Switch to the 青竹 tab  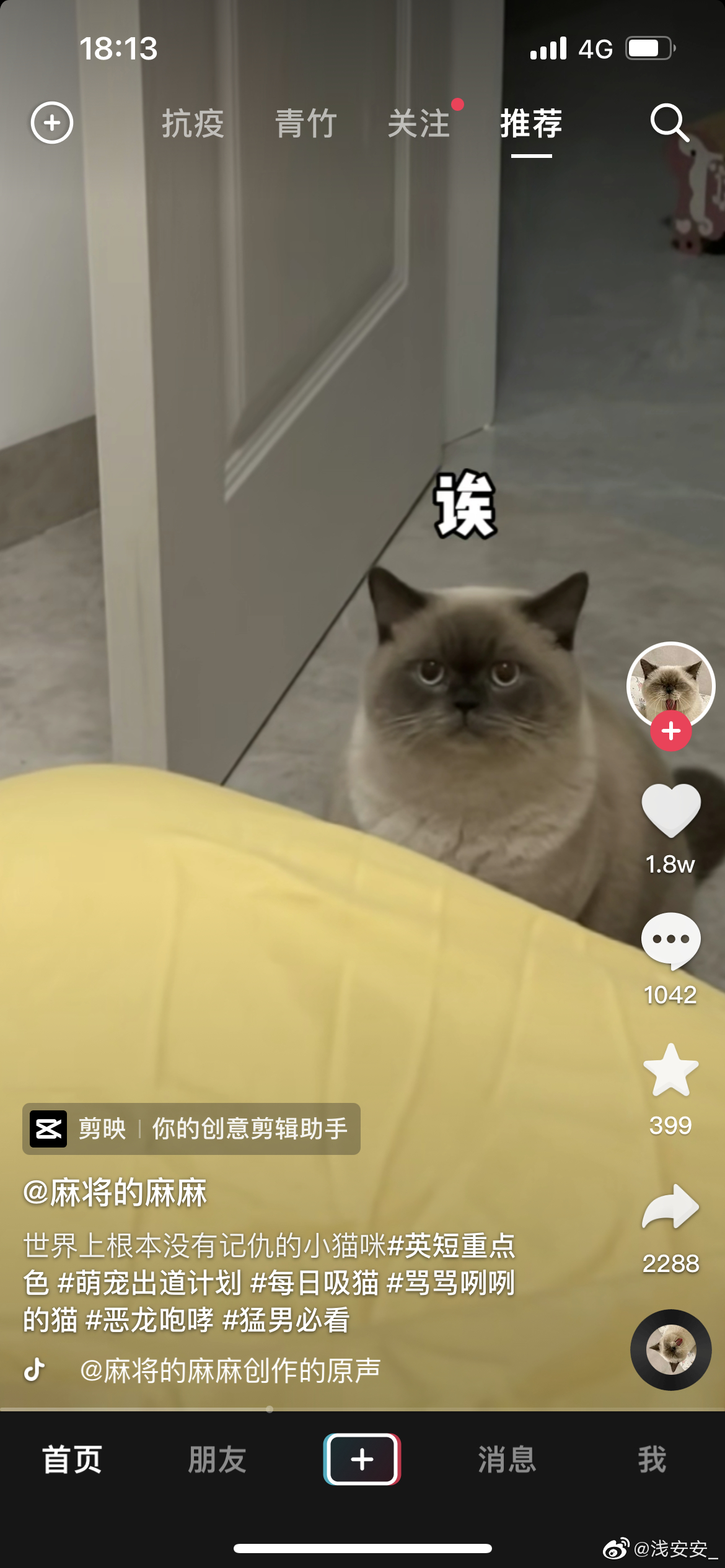(x=305, y=123)
